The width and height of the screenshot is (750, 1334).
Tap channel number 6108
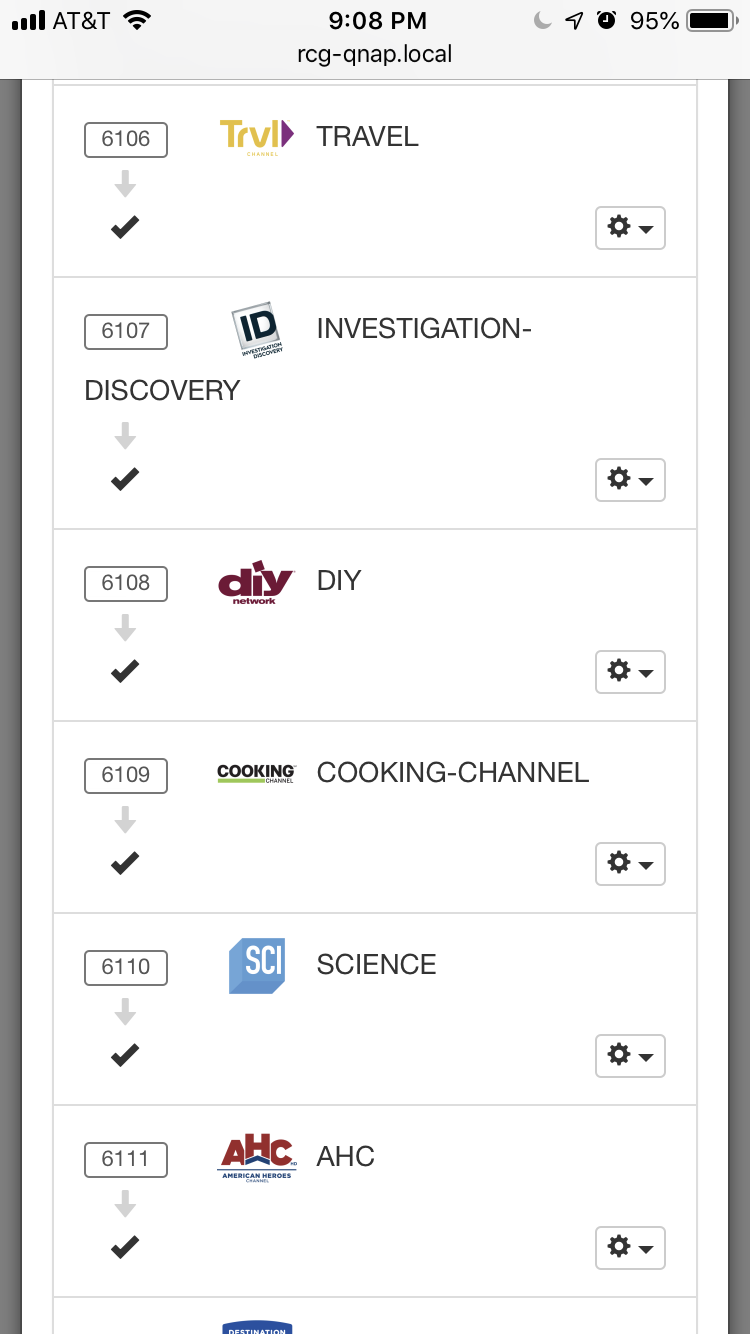pos(125,583)
